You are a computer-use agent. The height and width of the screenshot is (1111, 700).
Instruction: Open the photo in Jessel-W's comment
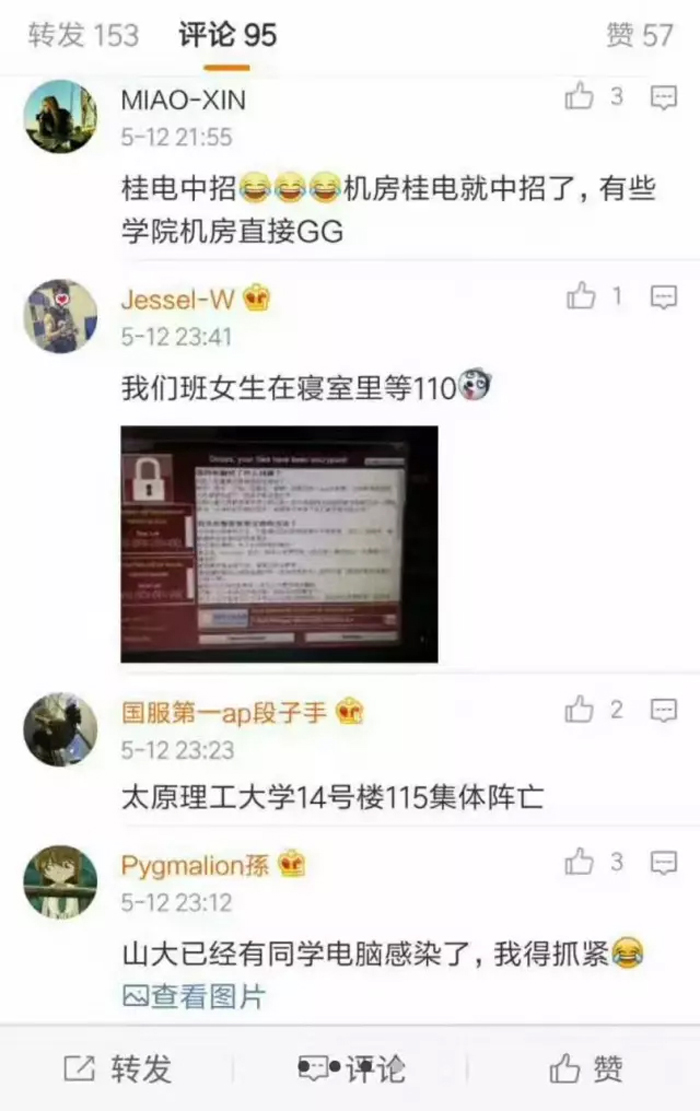[279, 543]
